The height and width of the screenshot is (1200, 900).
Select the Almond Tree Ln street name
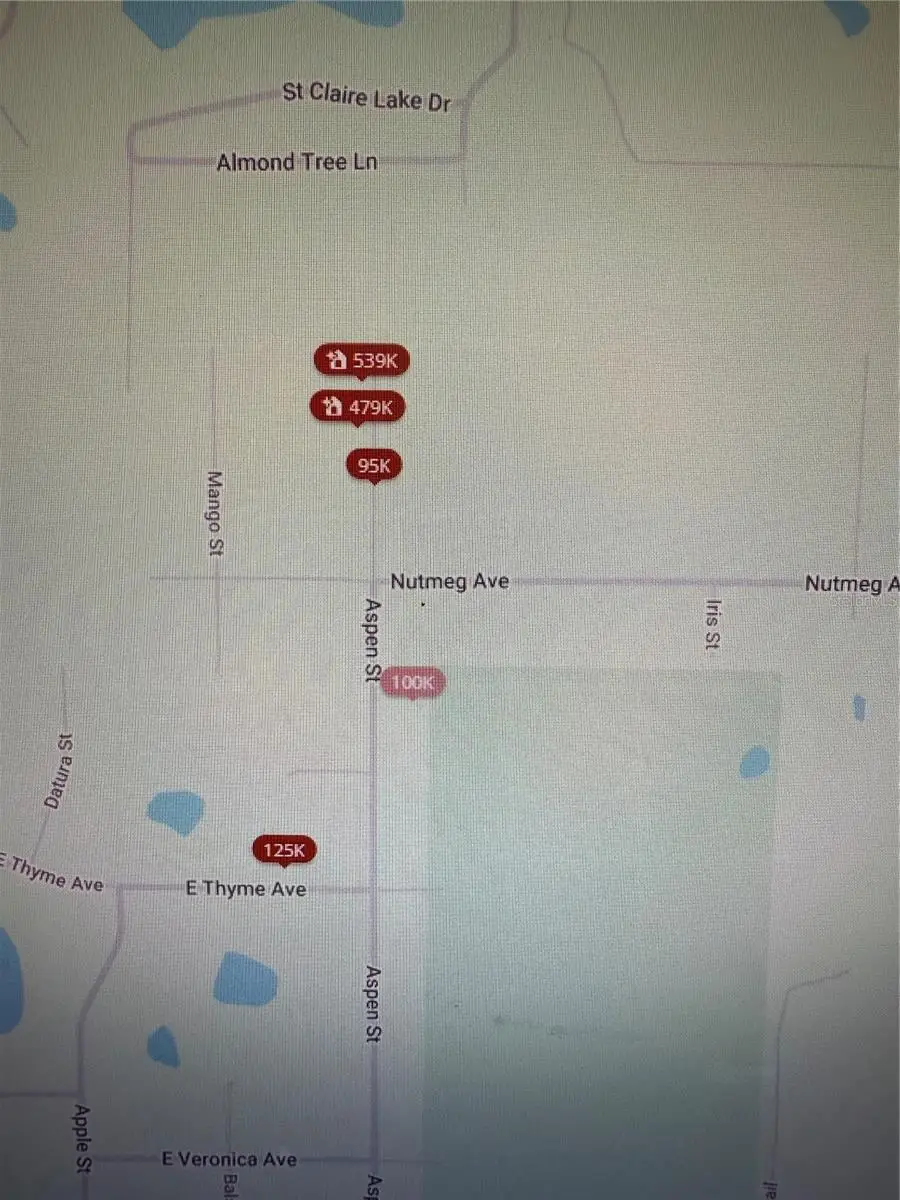[296, 161]
